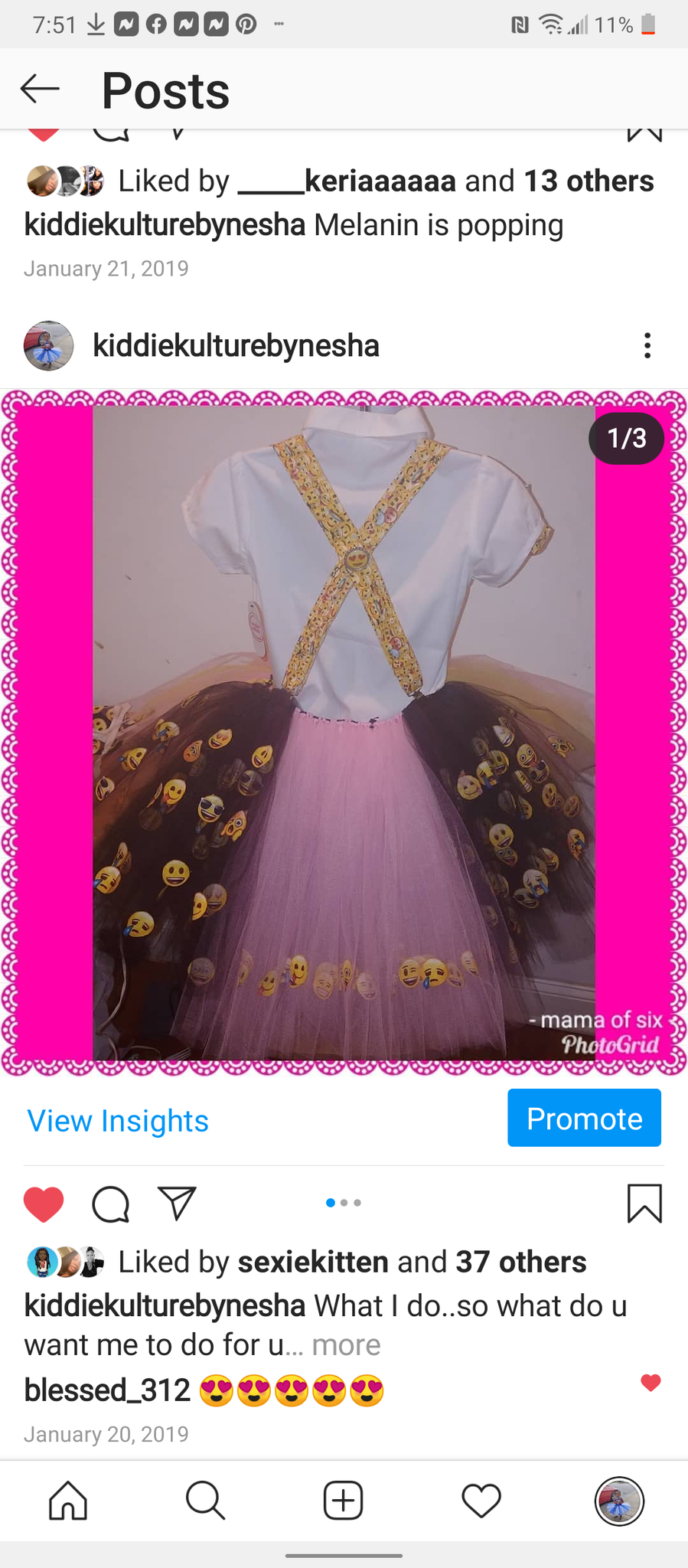This screenshot has height=1568, width=688.
Task: Unlike the emoji tutu dress post
Action: pos(44,1204)
